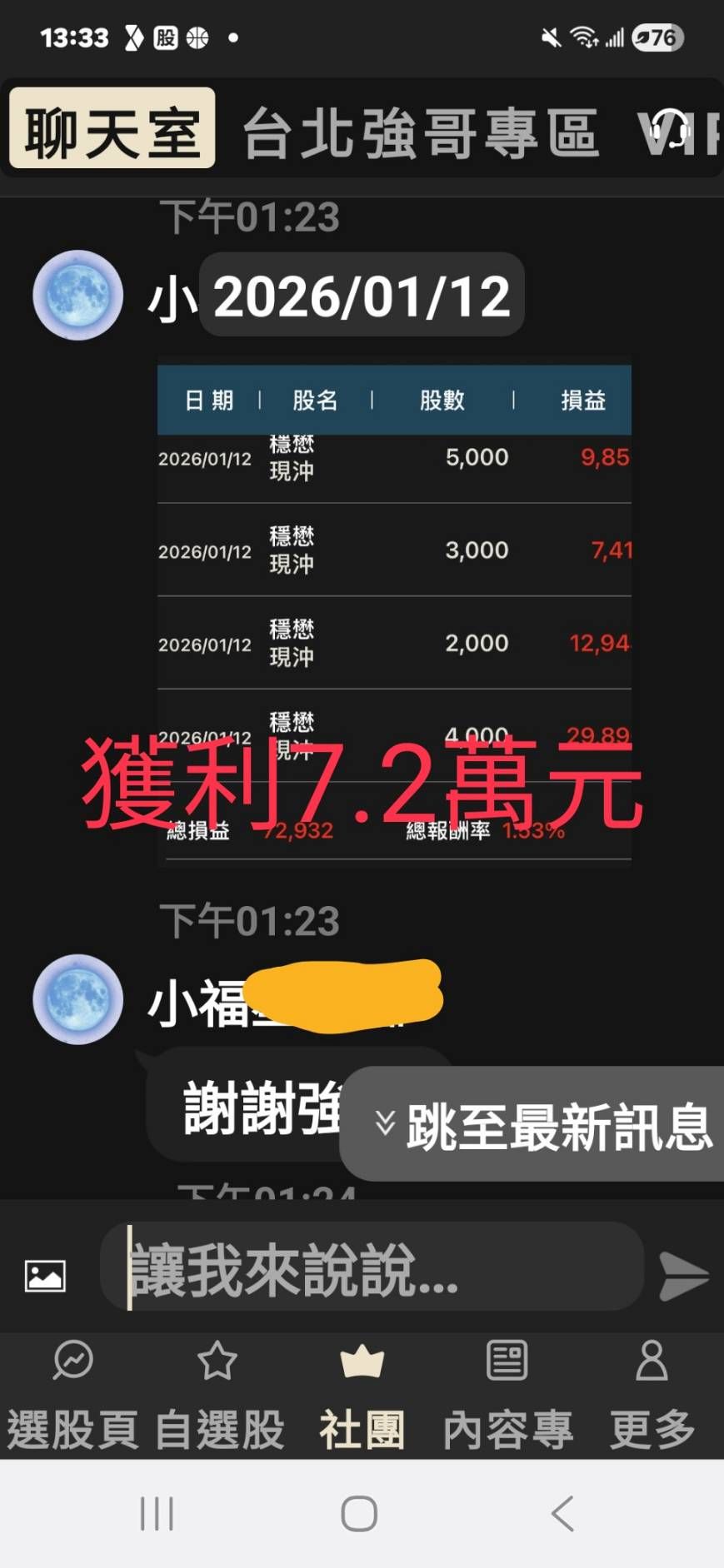Open the shared 2026/01/12 profit screenshot

tap(394, 616)
